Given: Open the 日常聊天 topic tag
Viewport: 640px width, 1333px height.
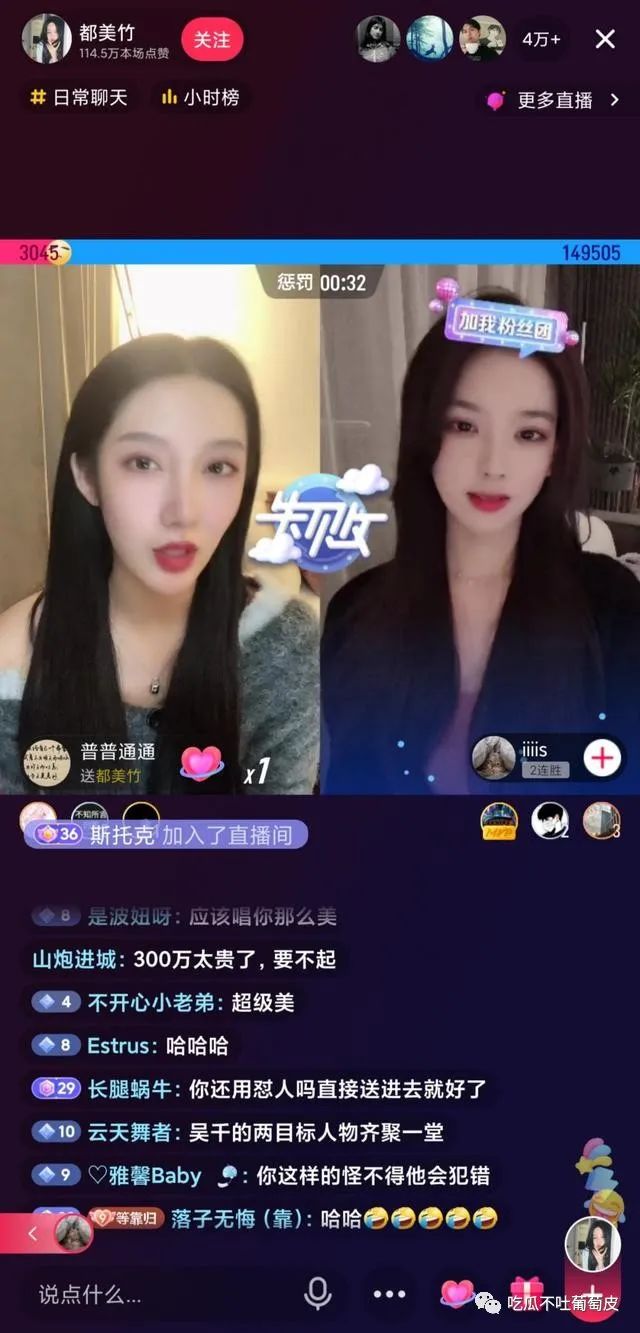Looking at the screenshot, I should 78,98.
